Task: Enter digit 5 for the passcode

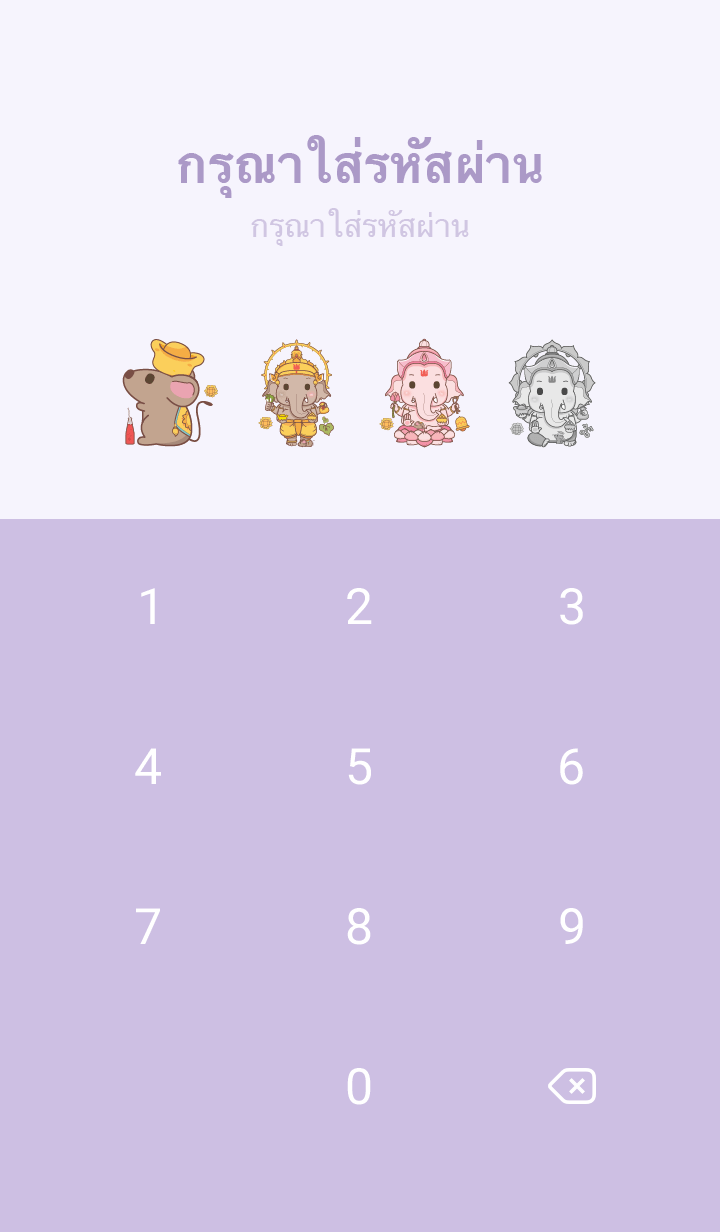Action: pyautogui.click(x=359, y=767)
